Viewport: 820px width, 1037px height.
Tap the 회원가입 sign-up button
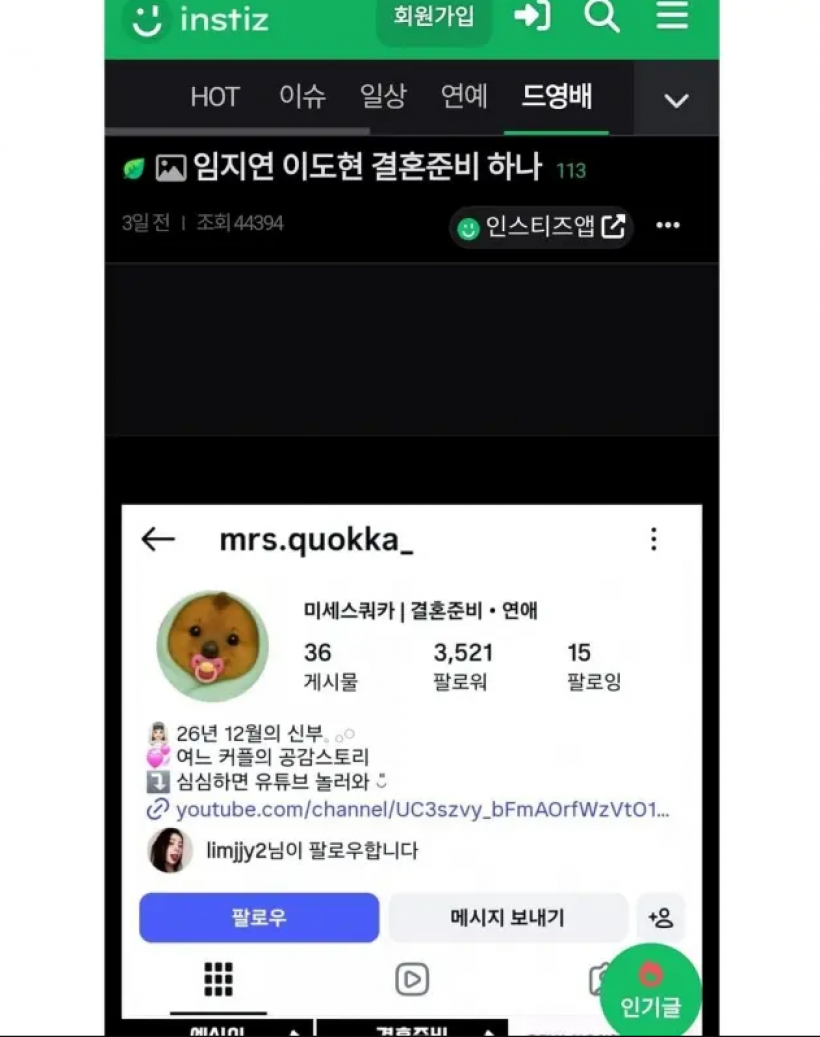(433, 18)
